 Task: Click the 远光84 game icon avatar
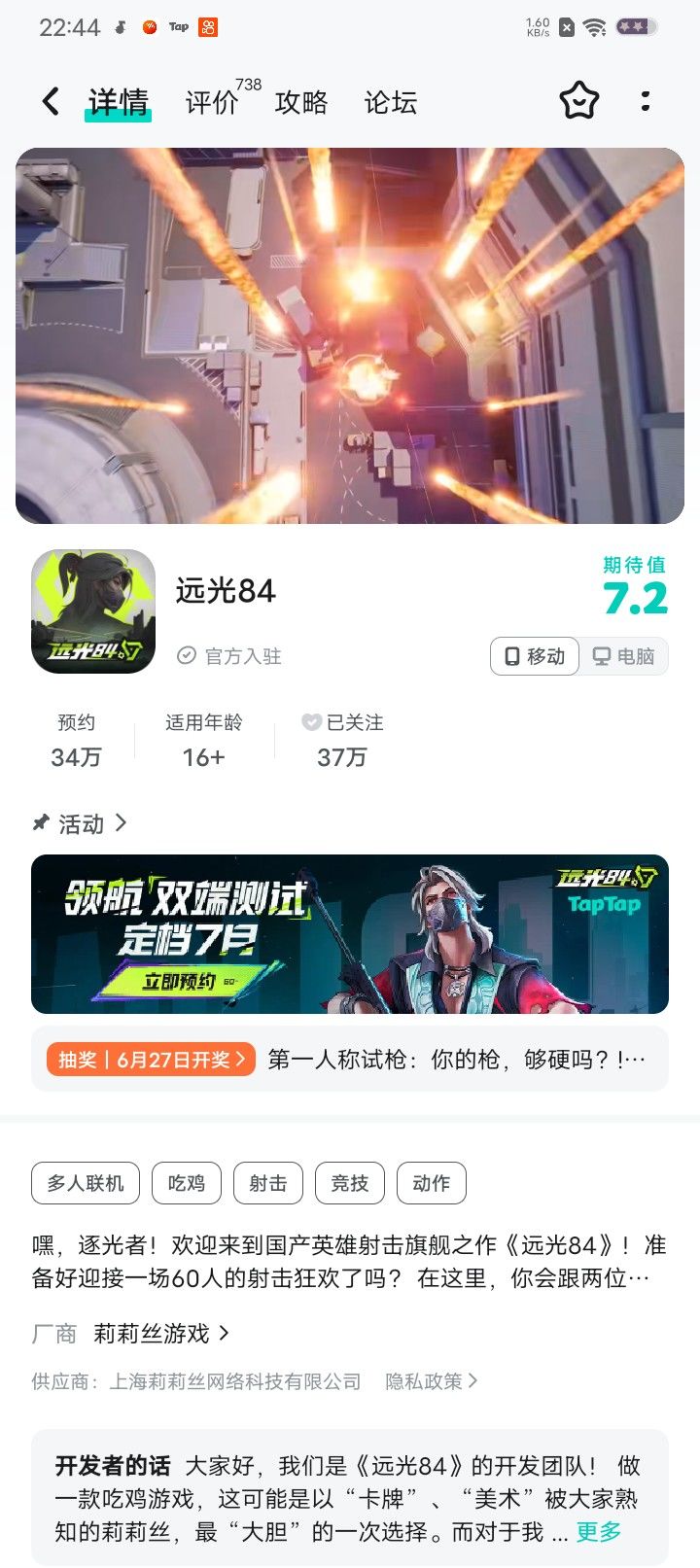click(x=92, y=611)
